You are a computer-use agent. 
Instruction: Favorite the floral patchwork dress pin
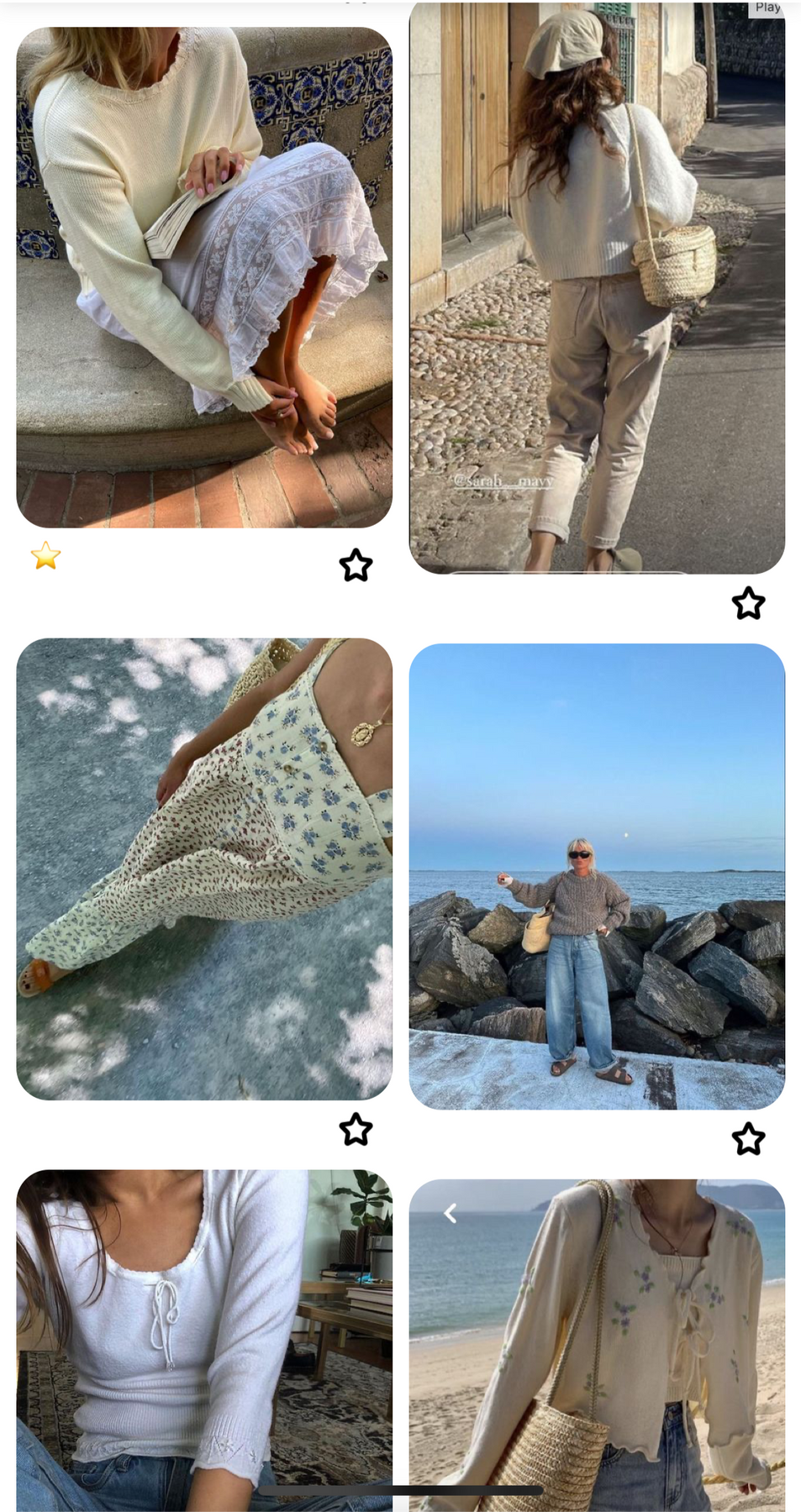click(356, 1130)
